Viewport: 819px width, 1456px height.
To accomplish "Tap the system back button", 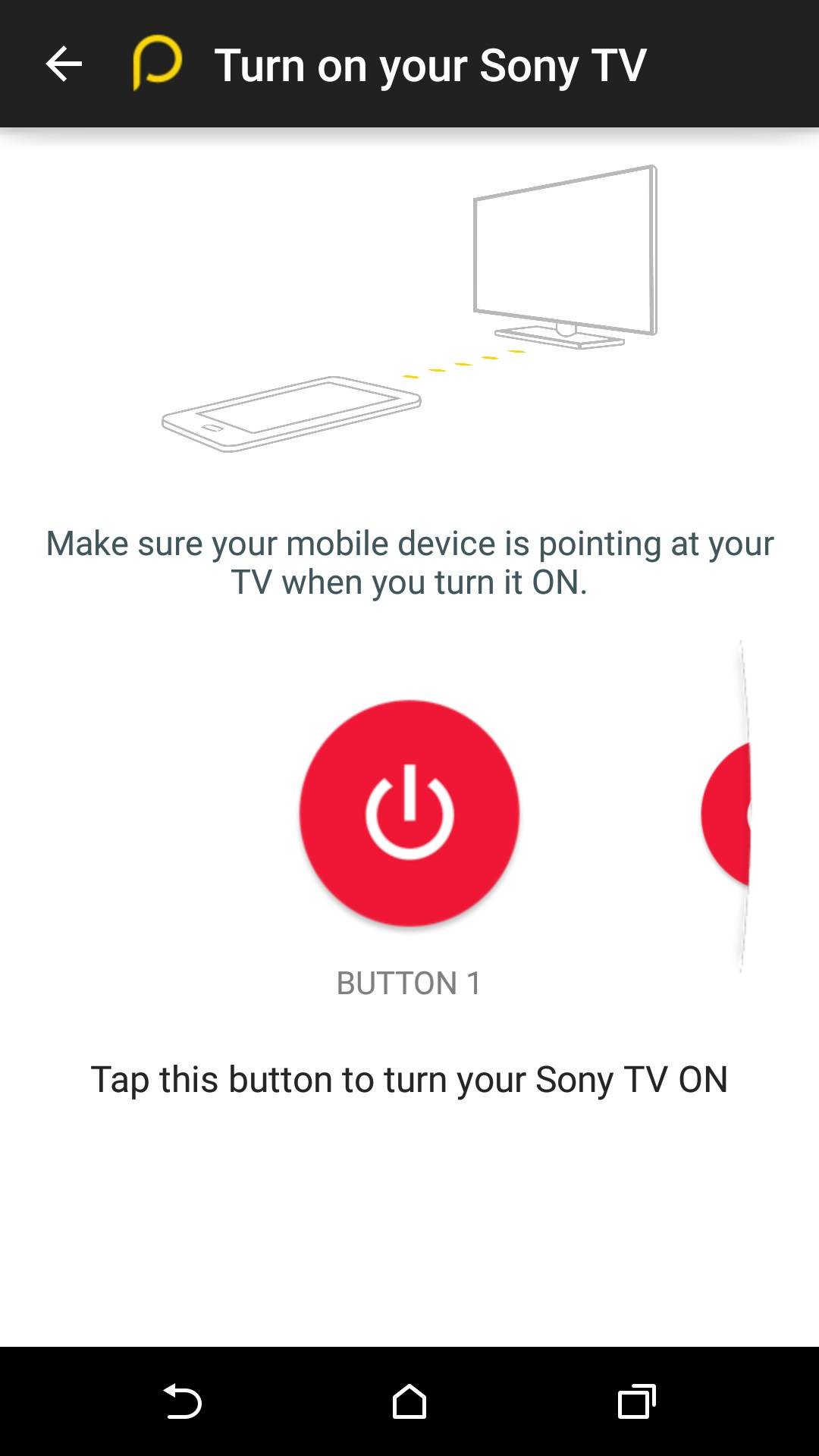I will pyautogui.click(x=182, y=1401).
